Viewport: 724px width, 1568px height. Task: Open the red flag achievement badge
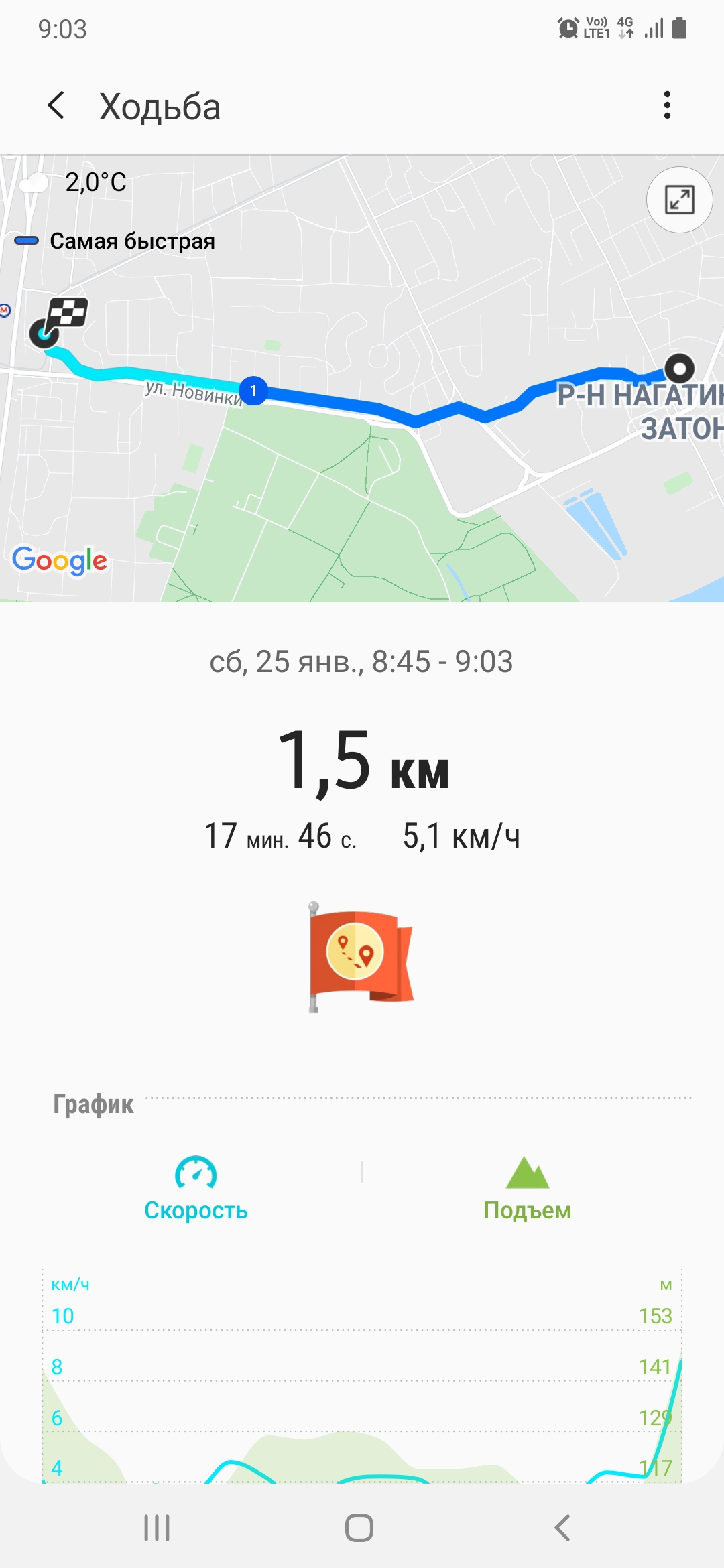point(361,956)
